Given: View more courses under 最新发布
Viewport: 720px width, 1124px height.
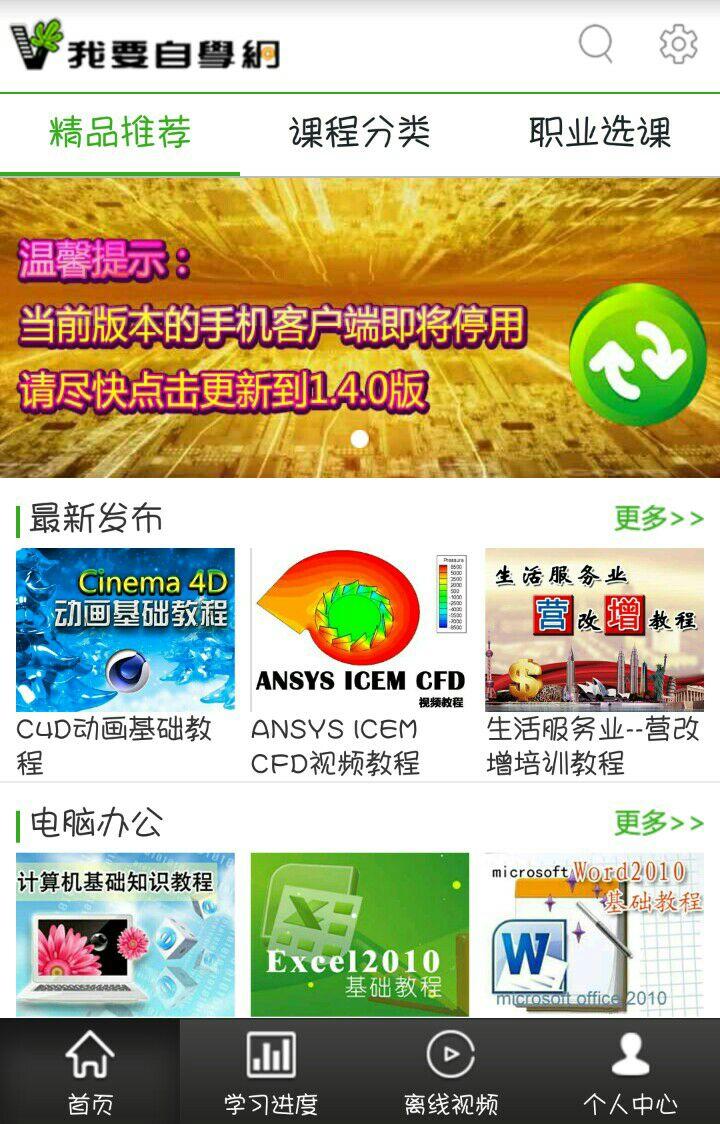Looking at the screenshot, I should point(658,518).
